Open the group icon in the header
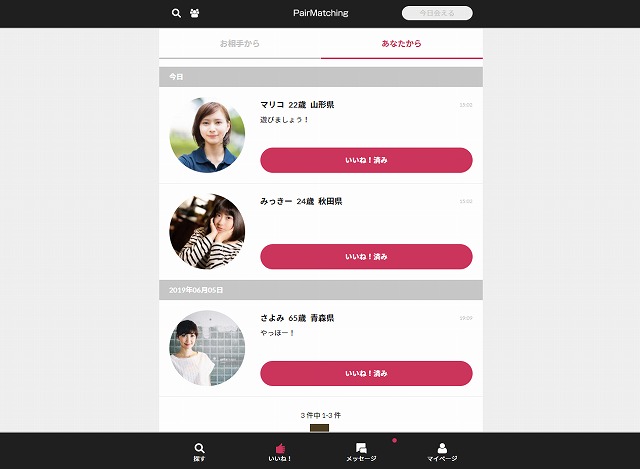 [194, 14]
